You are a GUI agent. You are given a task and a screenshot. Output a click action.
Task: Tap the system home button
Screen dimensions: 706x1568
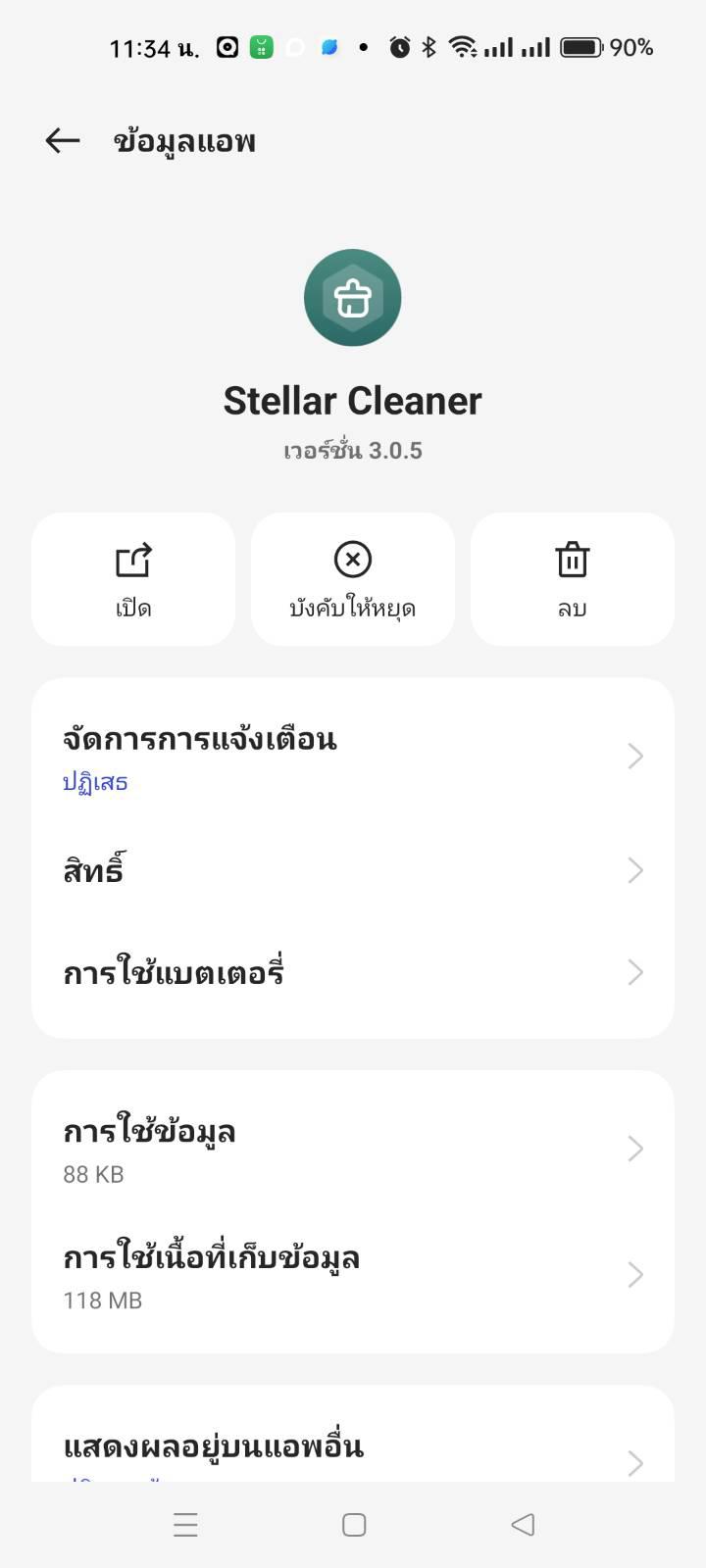click(x=354, y=1525)
